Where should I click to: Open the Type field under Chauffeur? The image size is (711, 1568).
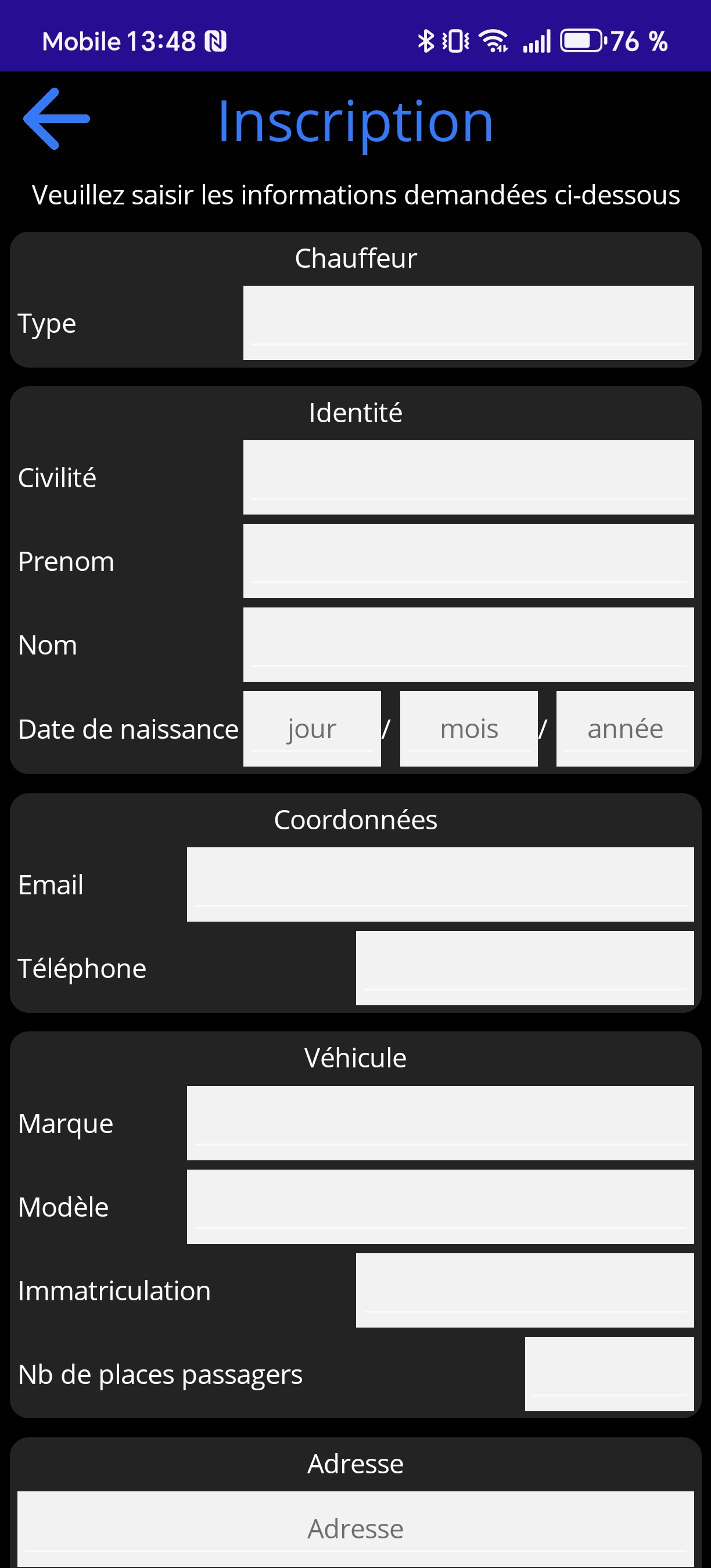tap(468, 323)
